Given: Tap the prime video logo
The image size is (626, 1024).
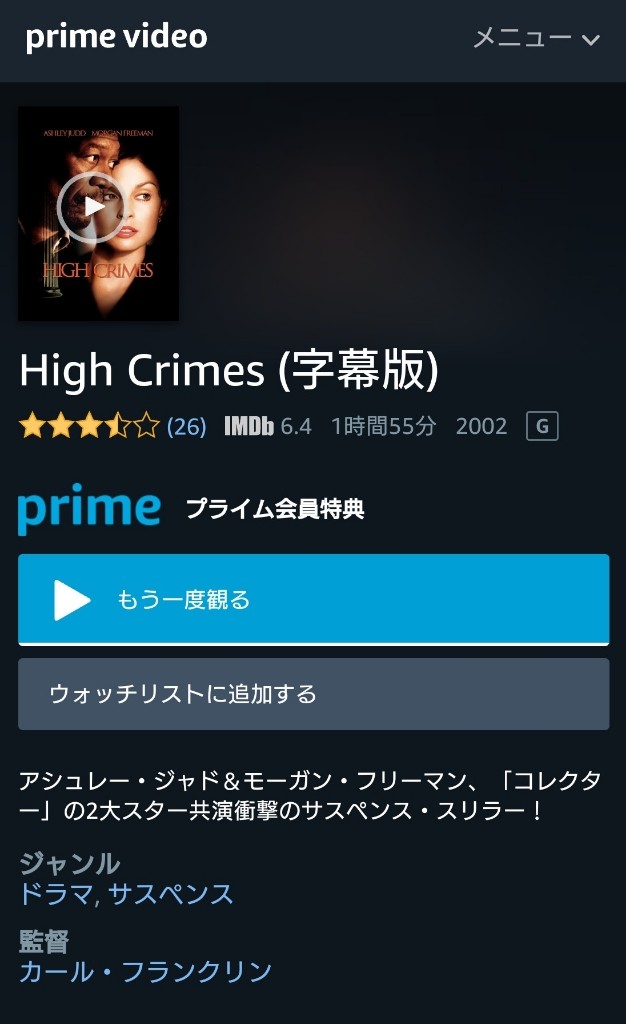Looking at the screenshot, I should pyautogui.click(x=116, y=38).
